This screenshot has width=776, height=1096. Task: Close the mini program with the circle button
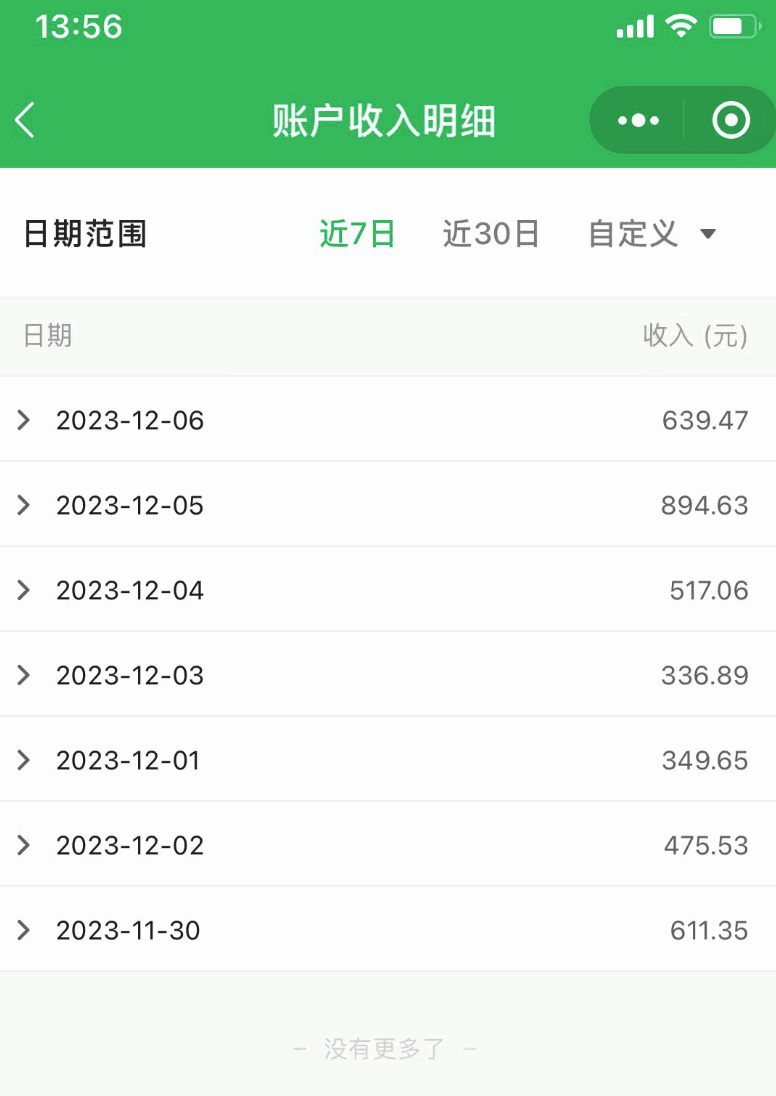coord(730,121)
